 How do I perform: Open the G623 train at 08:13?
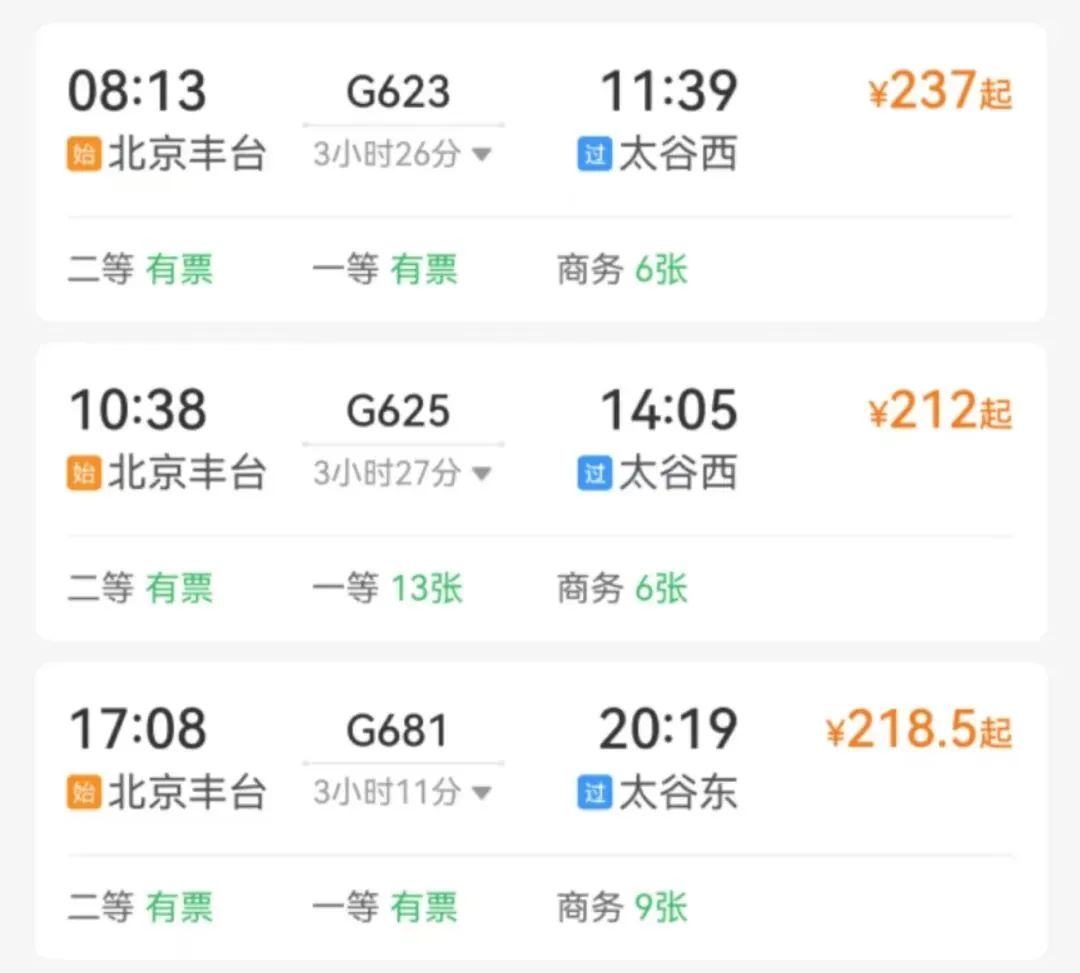[398, 92]
